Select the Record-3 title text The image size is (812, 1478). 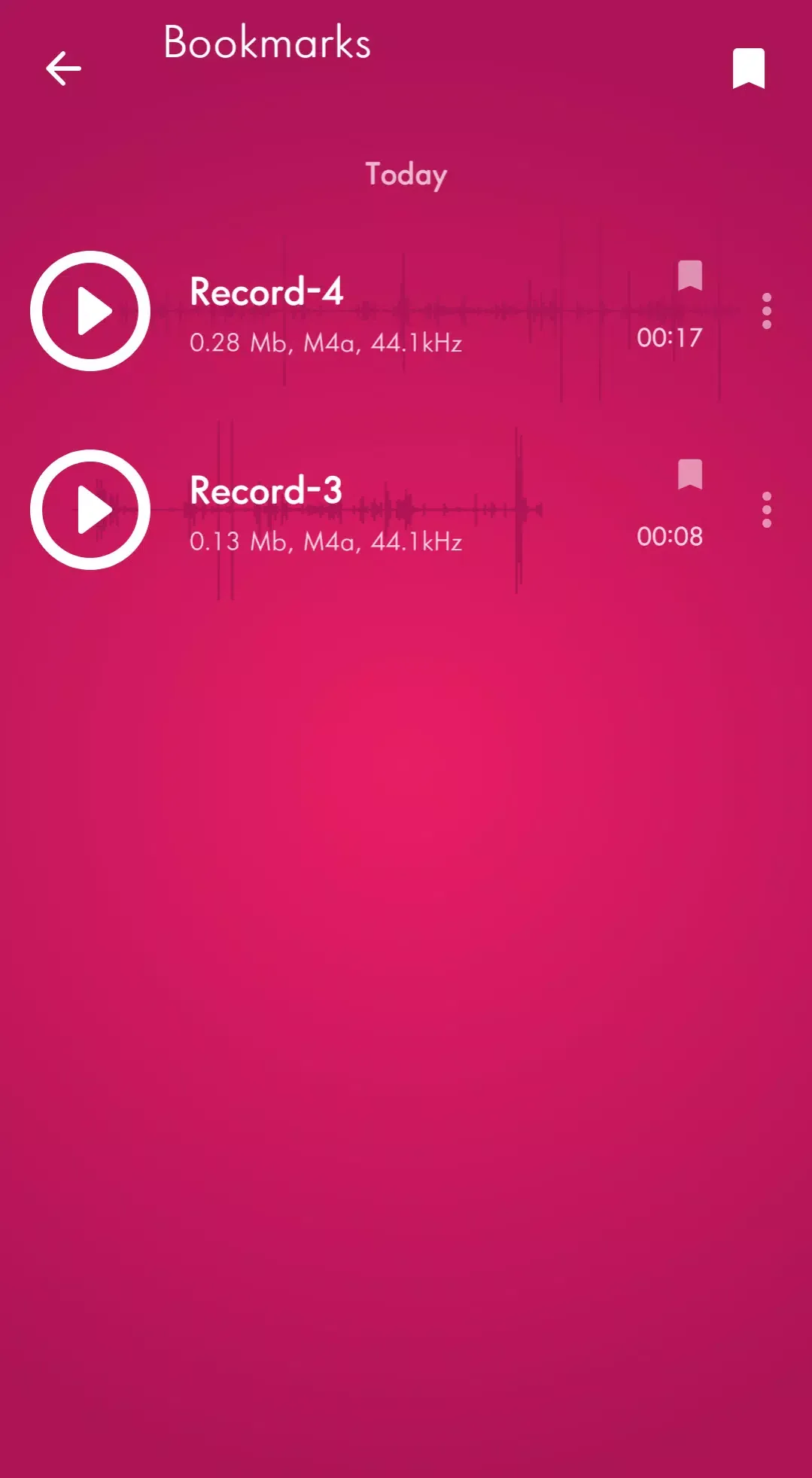(265, 492)
